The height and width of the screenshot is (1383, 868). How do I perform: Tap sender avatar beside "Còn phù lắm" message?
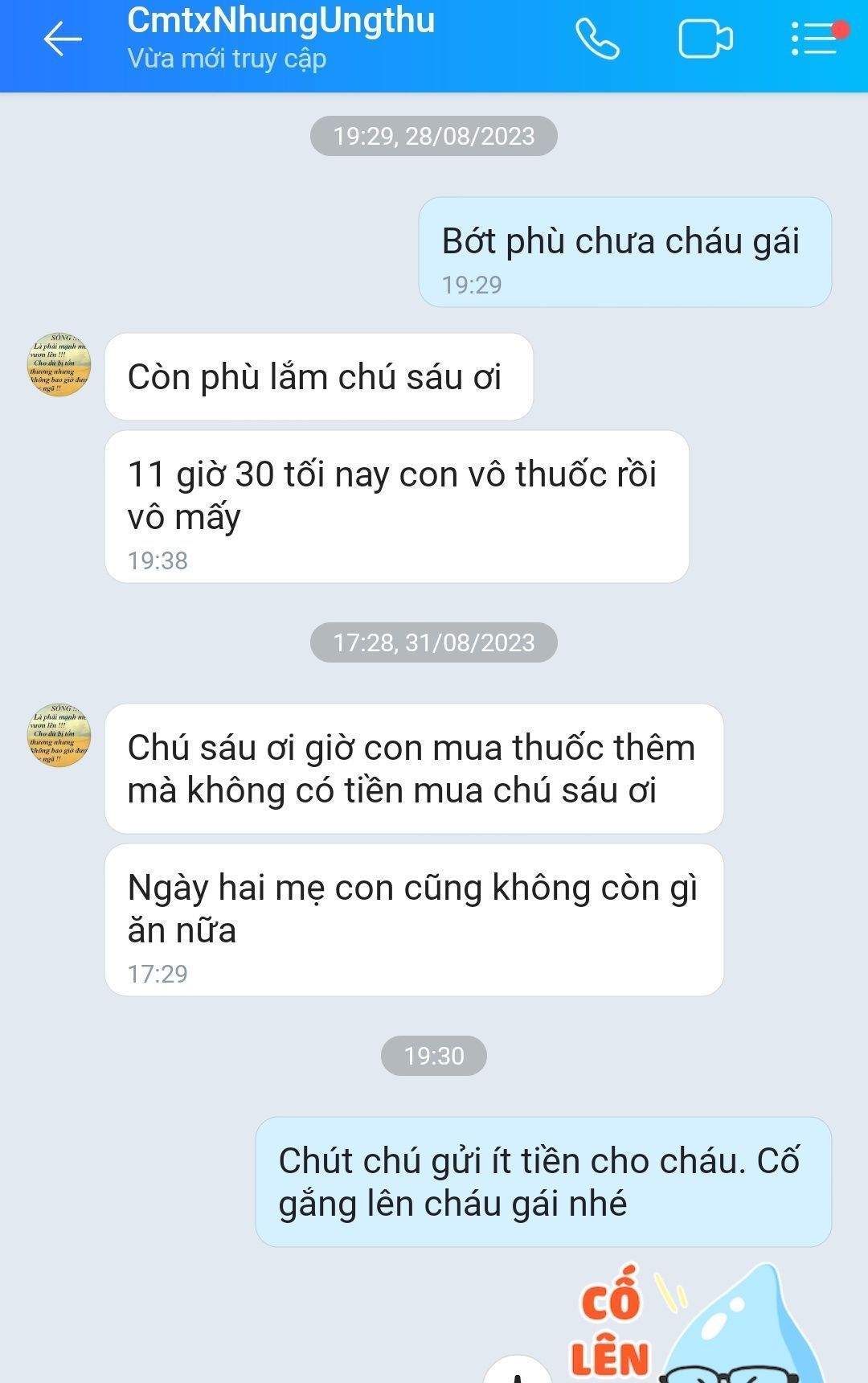[x=59, y=365]
